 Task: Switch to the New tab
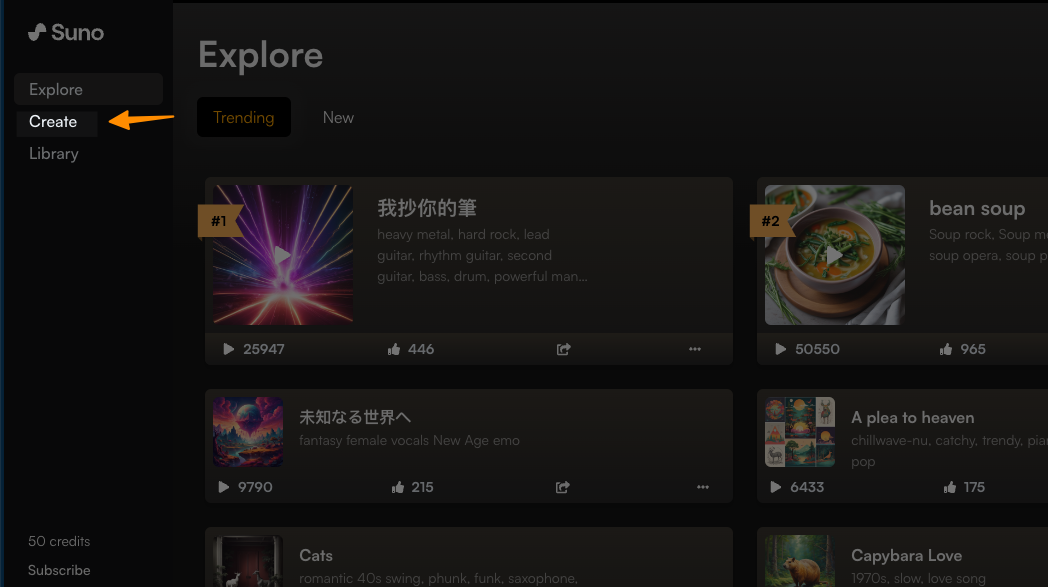click(x=338, y=118)
